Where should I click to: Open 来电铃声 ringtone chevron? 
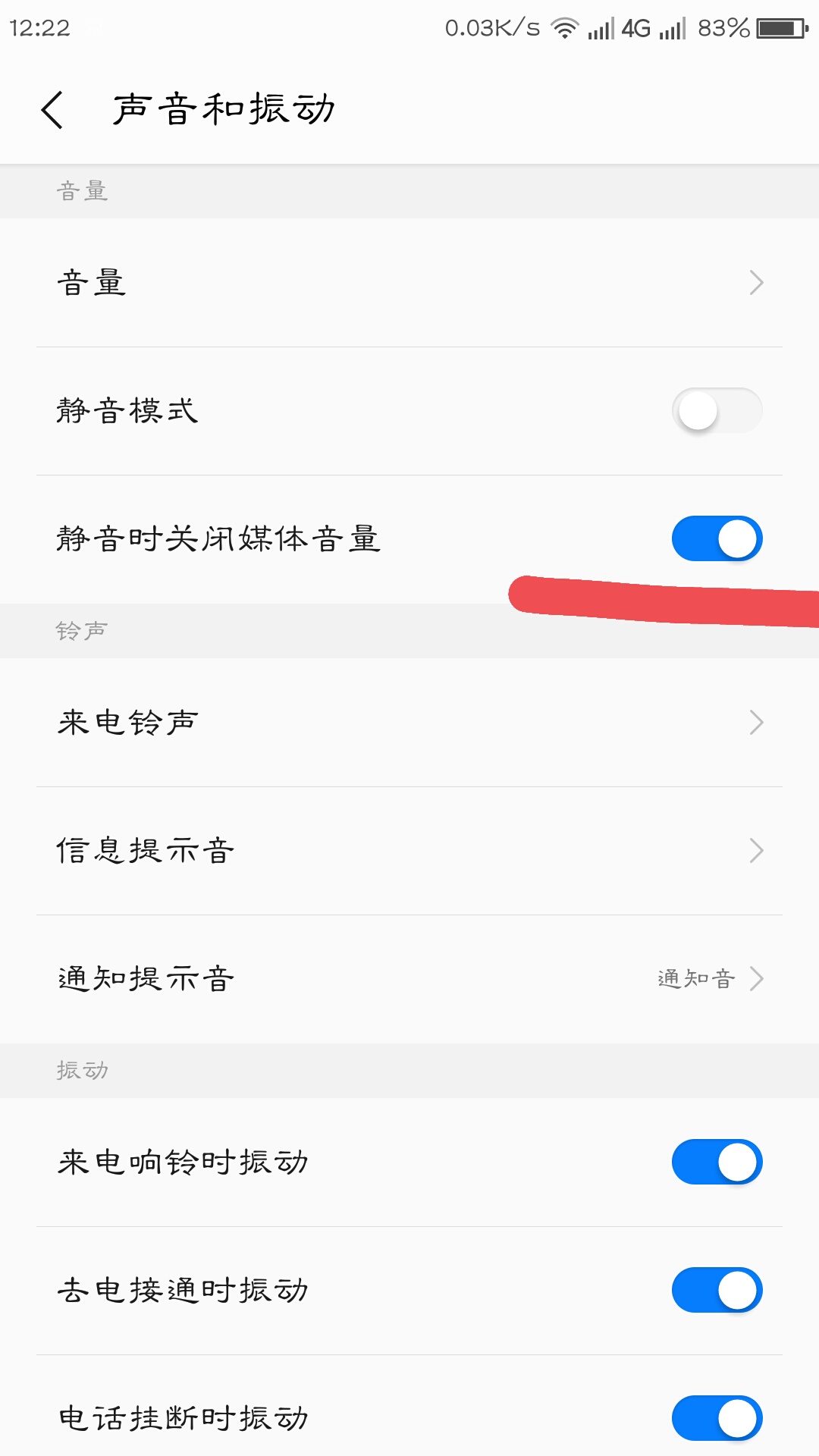pyautogui.click(x=756, y=723)
